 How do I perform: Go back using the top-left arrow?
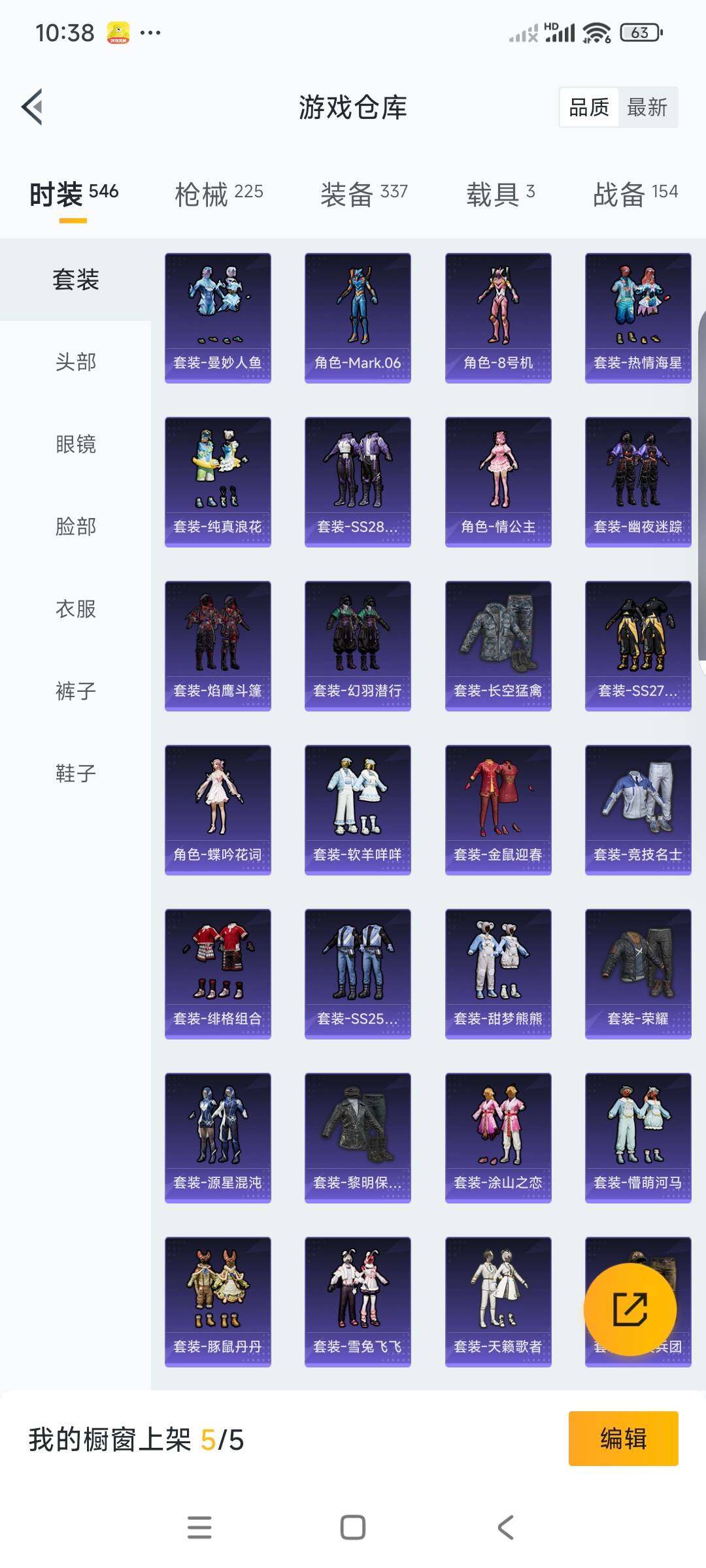coord(33,106)
